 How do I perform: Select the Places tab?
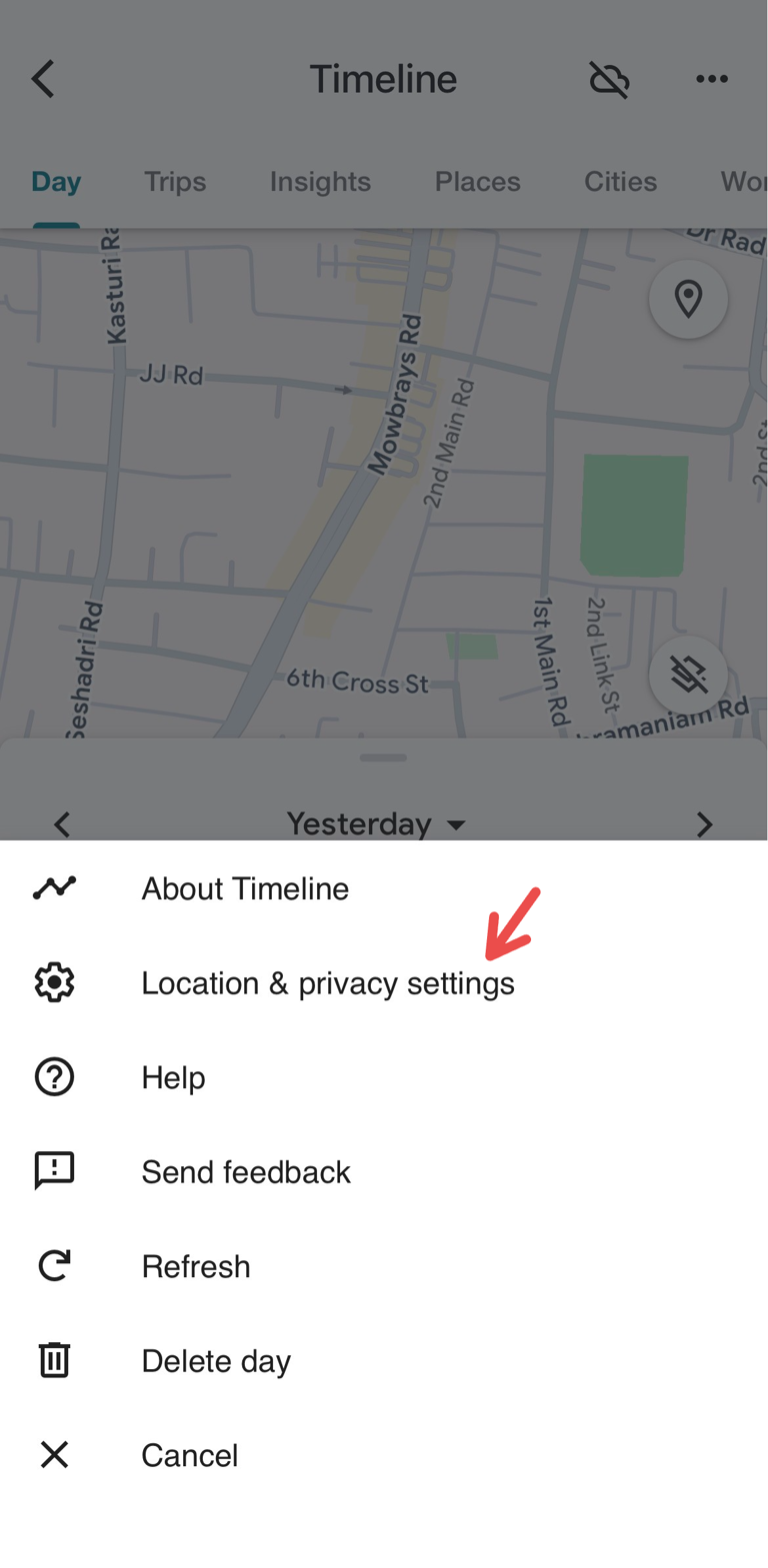click(x=477, y=181)
